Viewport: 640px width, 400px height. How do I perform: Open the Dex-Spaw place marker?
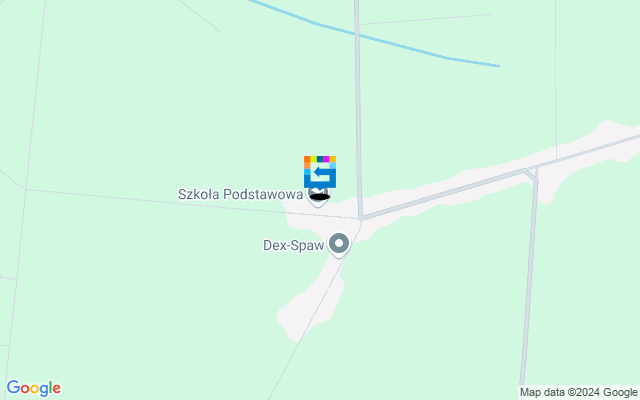click(340, 244)
